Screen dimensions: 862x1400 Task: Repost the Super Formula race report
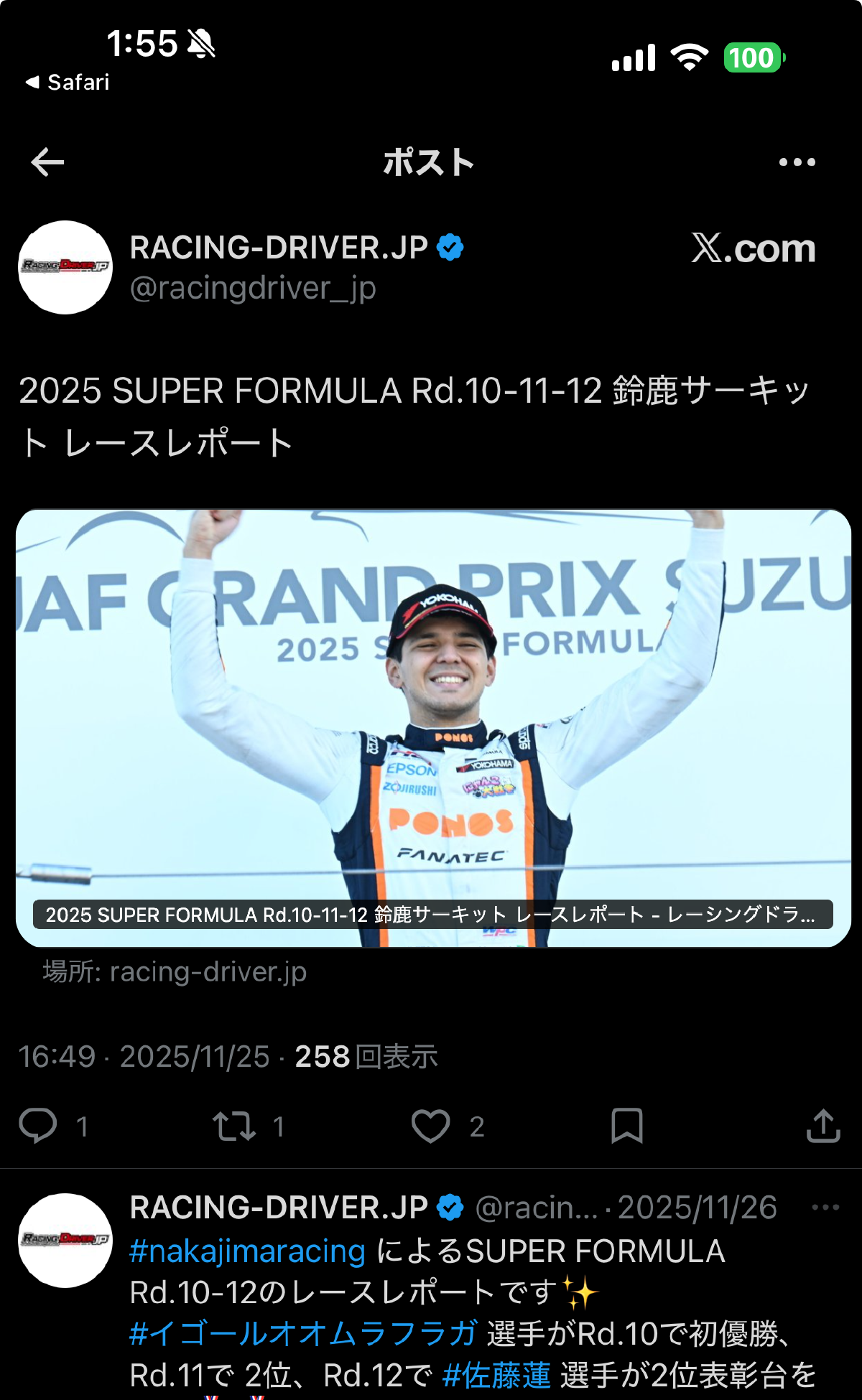[x=234, y=1126]
